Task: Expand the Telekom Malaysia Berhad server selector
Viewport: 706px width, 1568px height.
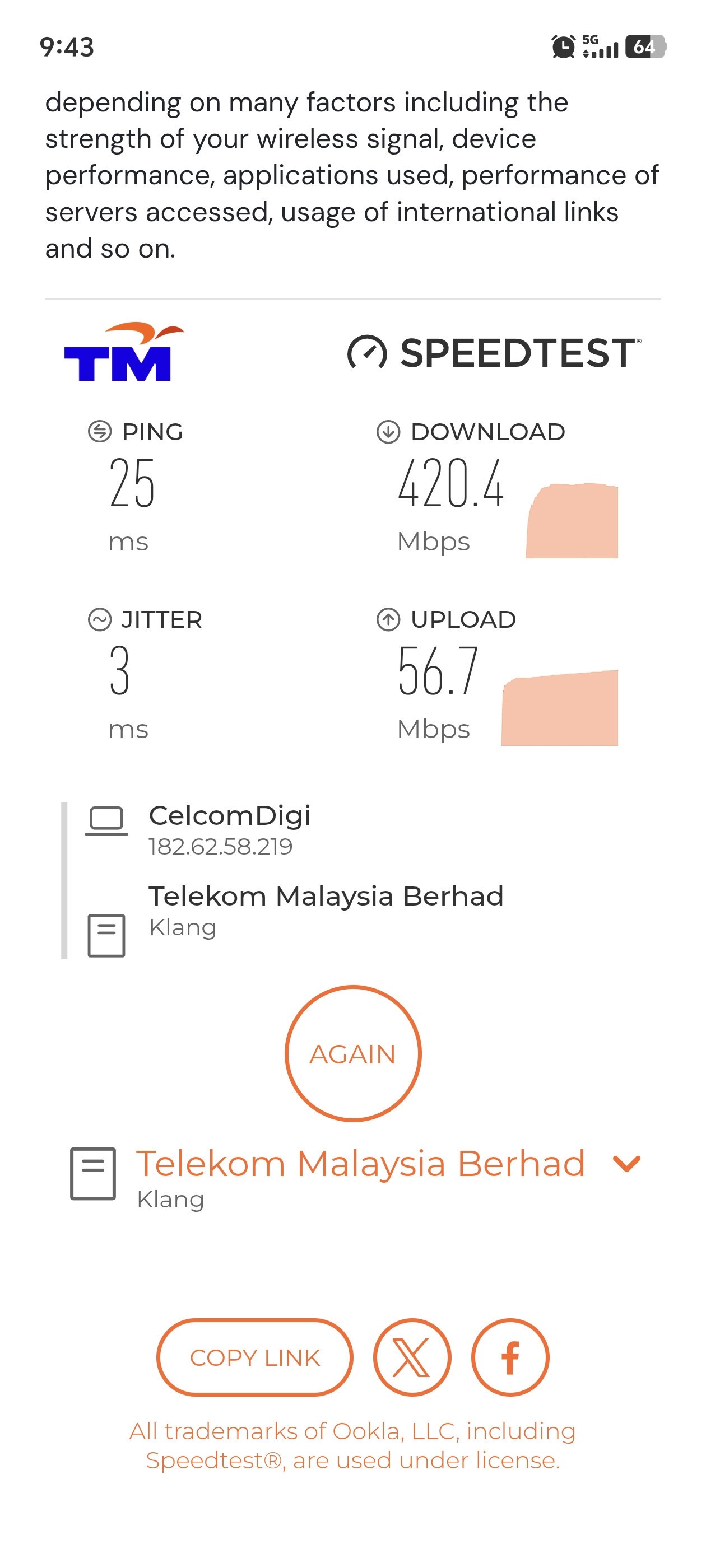Action: tap(626, 1164)
